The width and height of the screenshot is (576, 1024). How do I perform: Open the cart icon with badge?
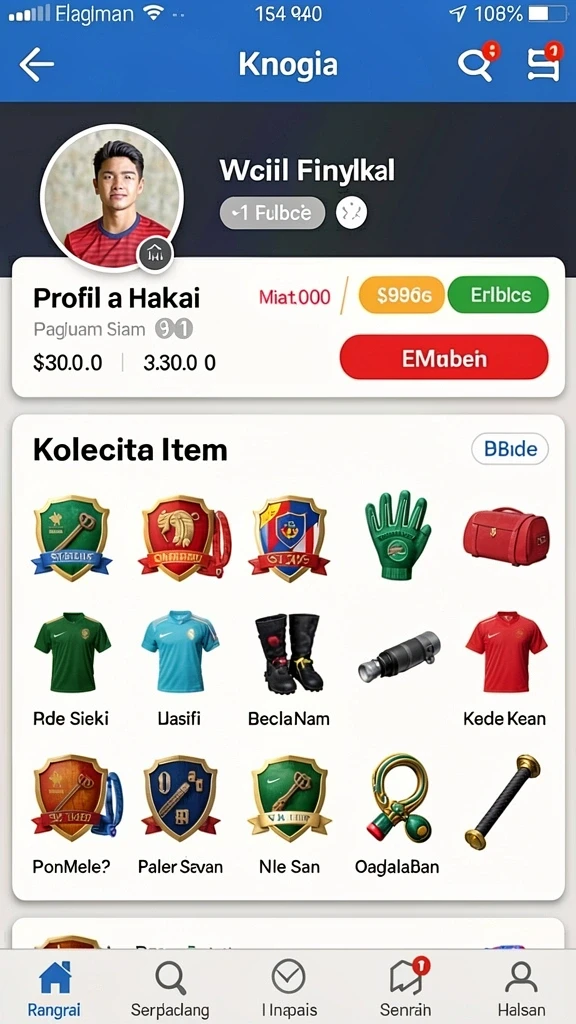pyautogui.click(x=544, y=63)
